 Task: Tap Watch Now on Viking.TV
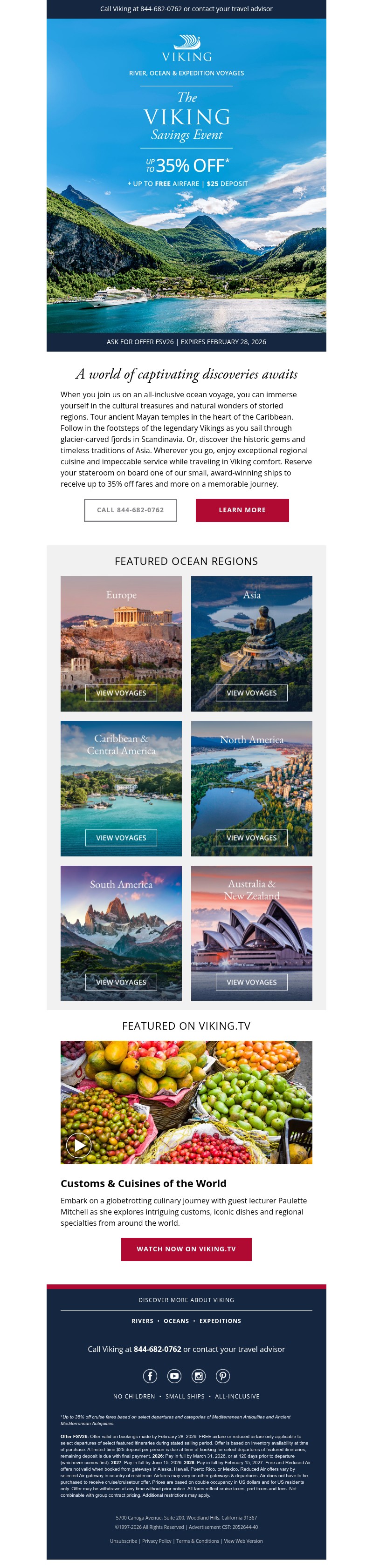[186, 1249]
